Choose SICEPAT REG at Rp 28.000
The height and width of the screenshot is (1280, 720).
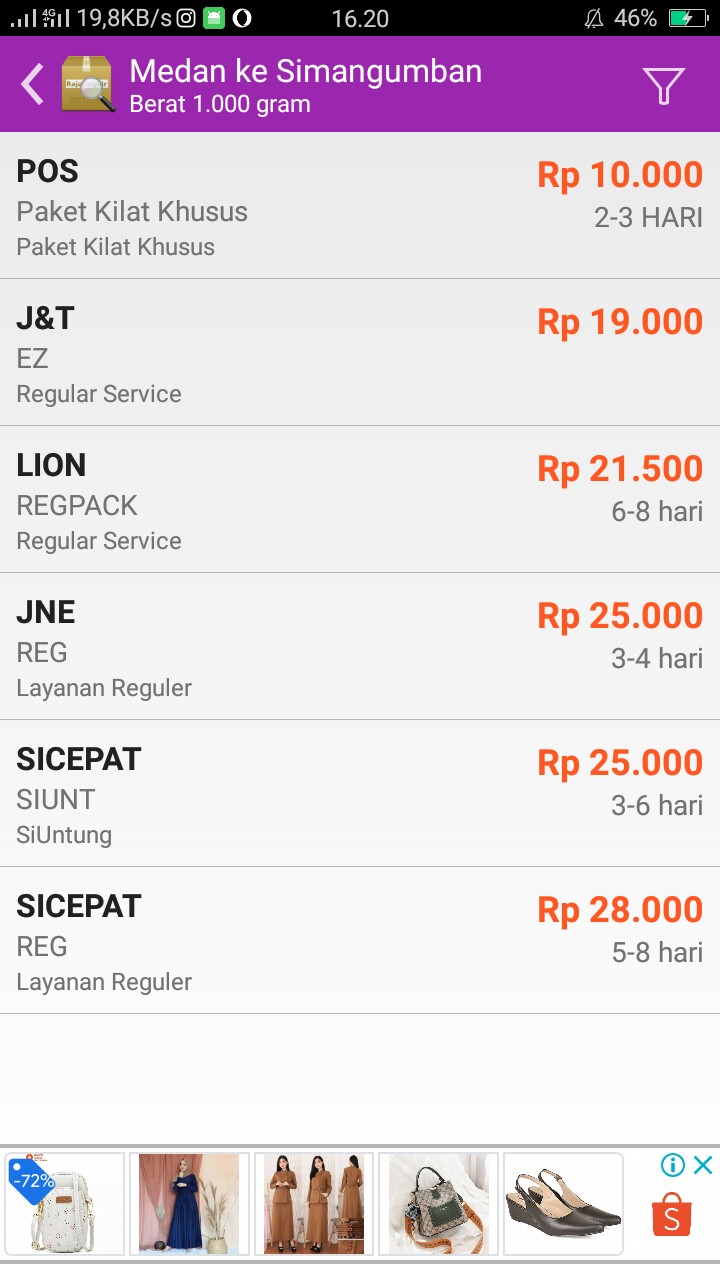360,940
